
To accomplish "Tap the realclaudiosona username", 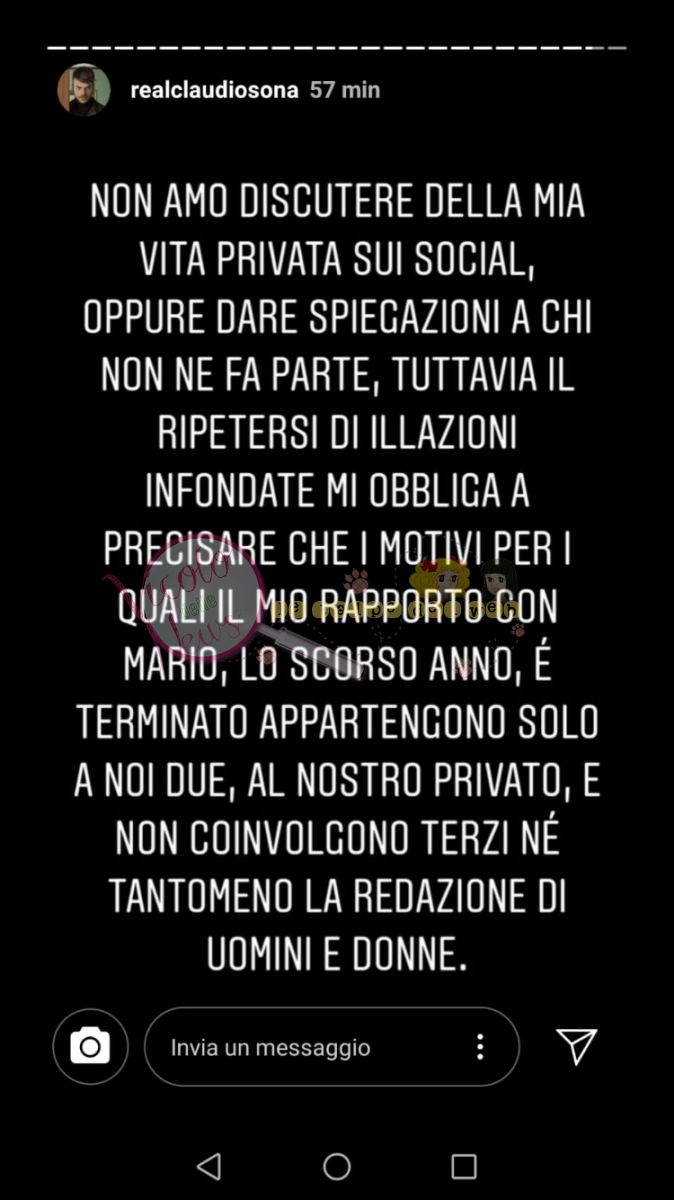I will pyautogui.click(x=214, y=90).
